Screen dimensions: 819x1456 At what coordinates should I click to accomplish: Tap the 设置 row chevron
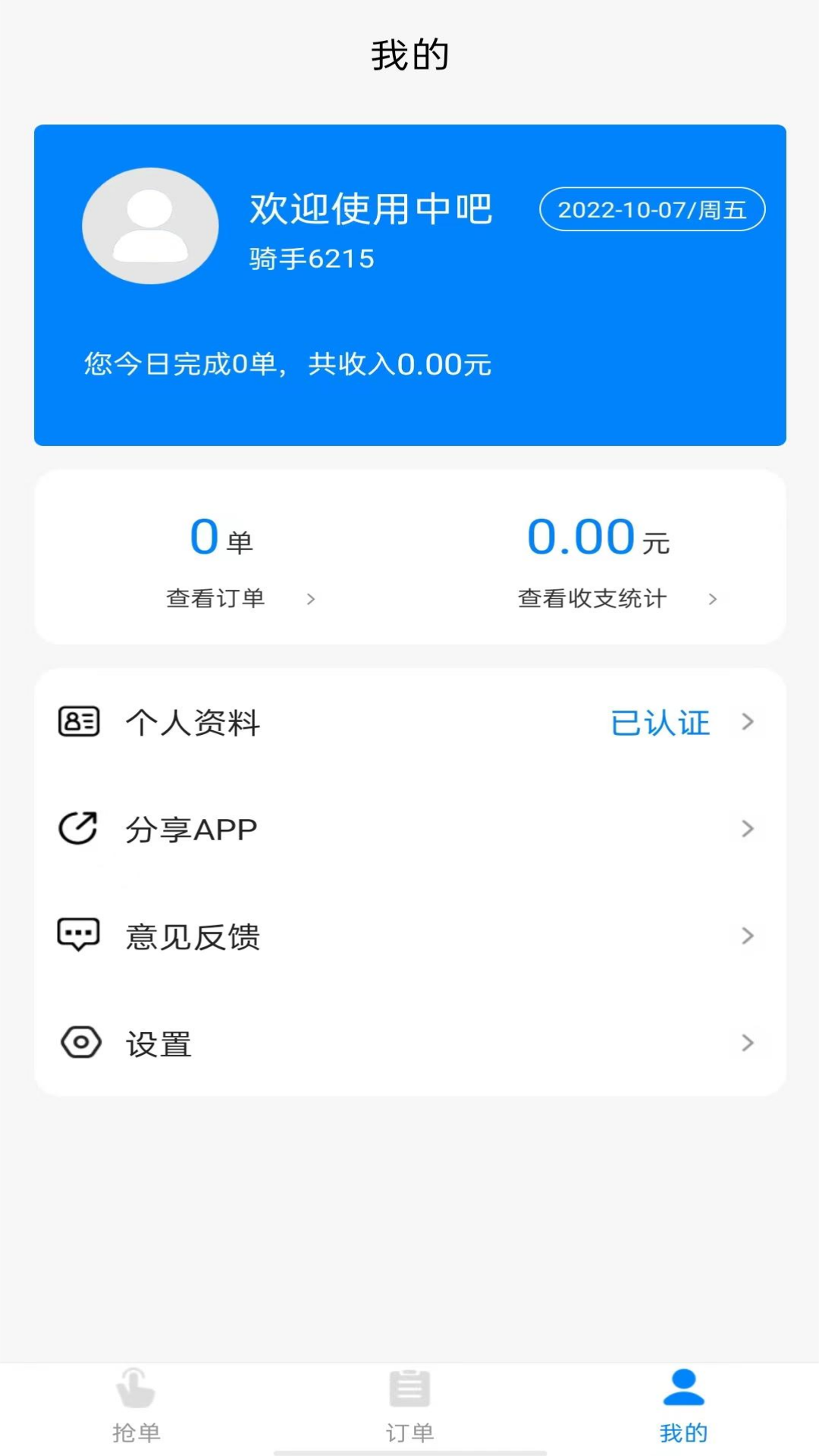point(748,1043)
